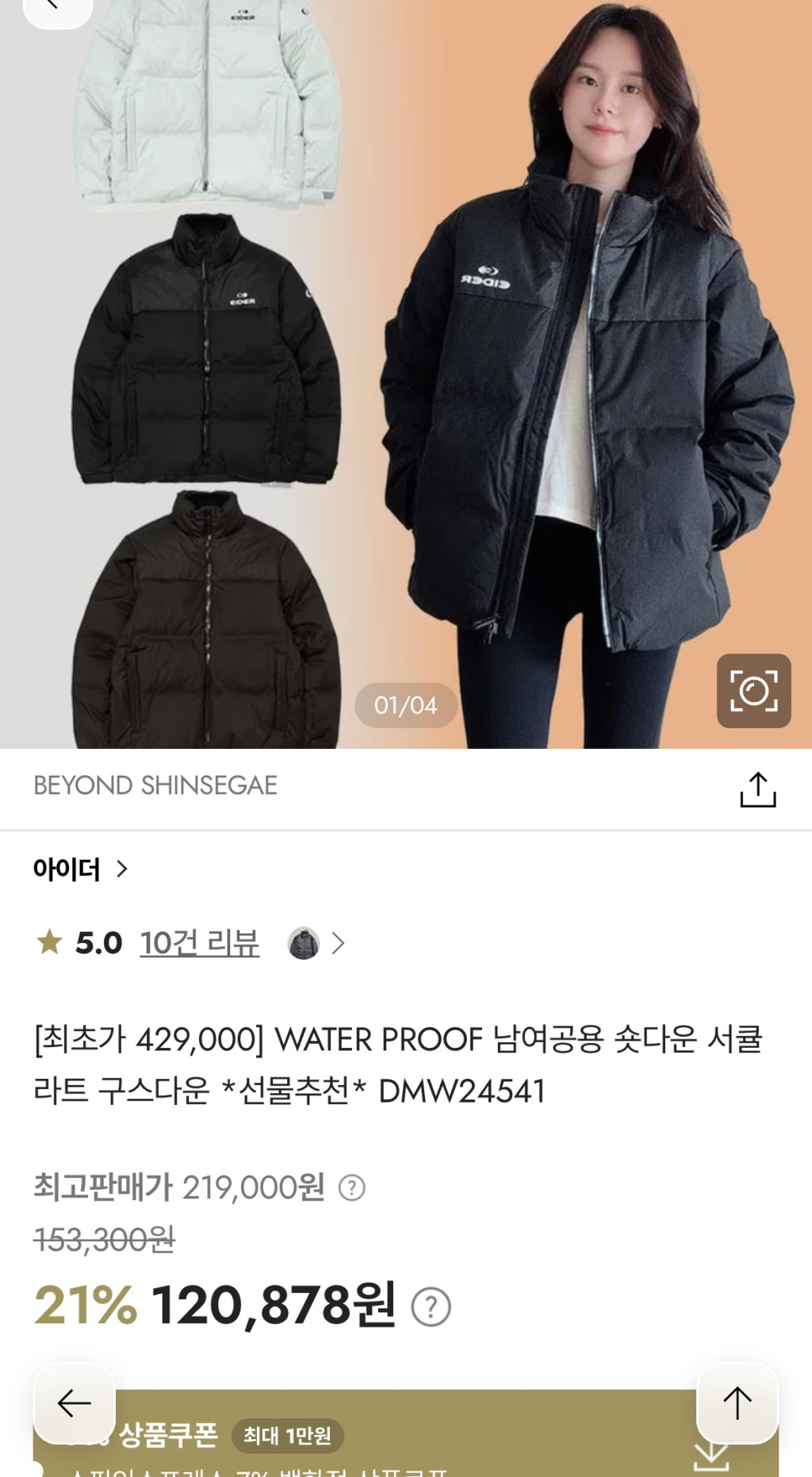The image size is (812, 1477).
Task: Go back using the top-left arrow
Action: 56,8
